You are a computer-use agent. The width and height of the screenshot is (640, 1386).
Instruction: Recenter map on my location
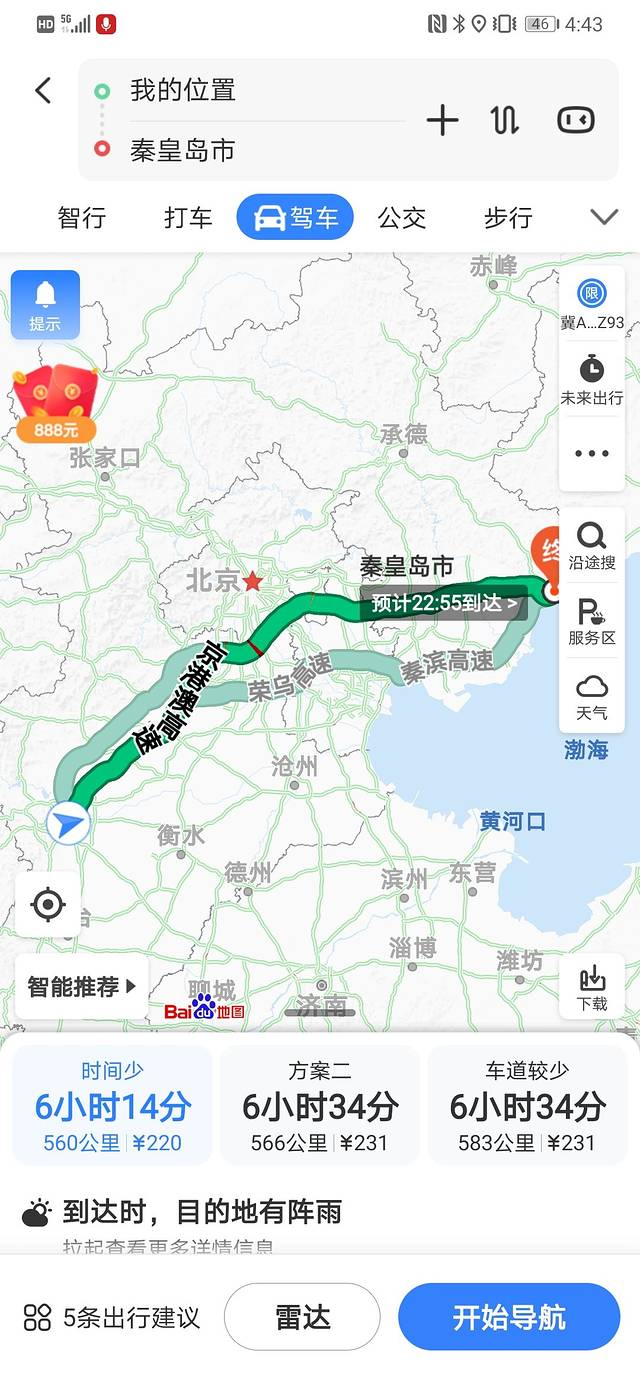pos(48,905)
